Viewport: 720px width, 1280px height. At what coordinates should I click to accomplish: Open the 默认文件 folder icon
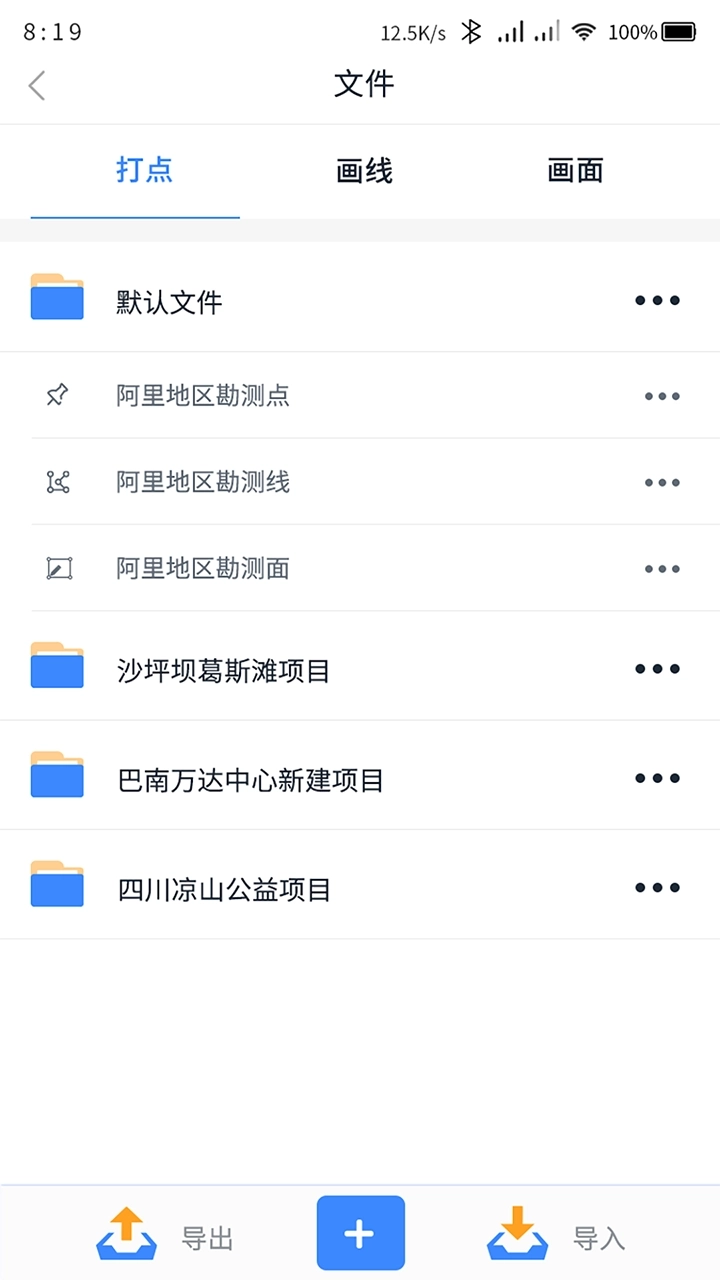coord(57,297)
